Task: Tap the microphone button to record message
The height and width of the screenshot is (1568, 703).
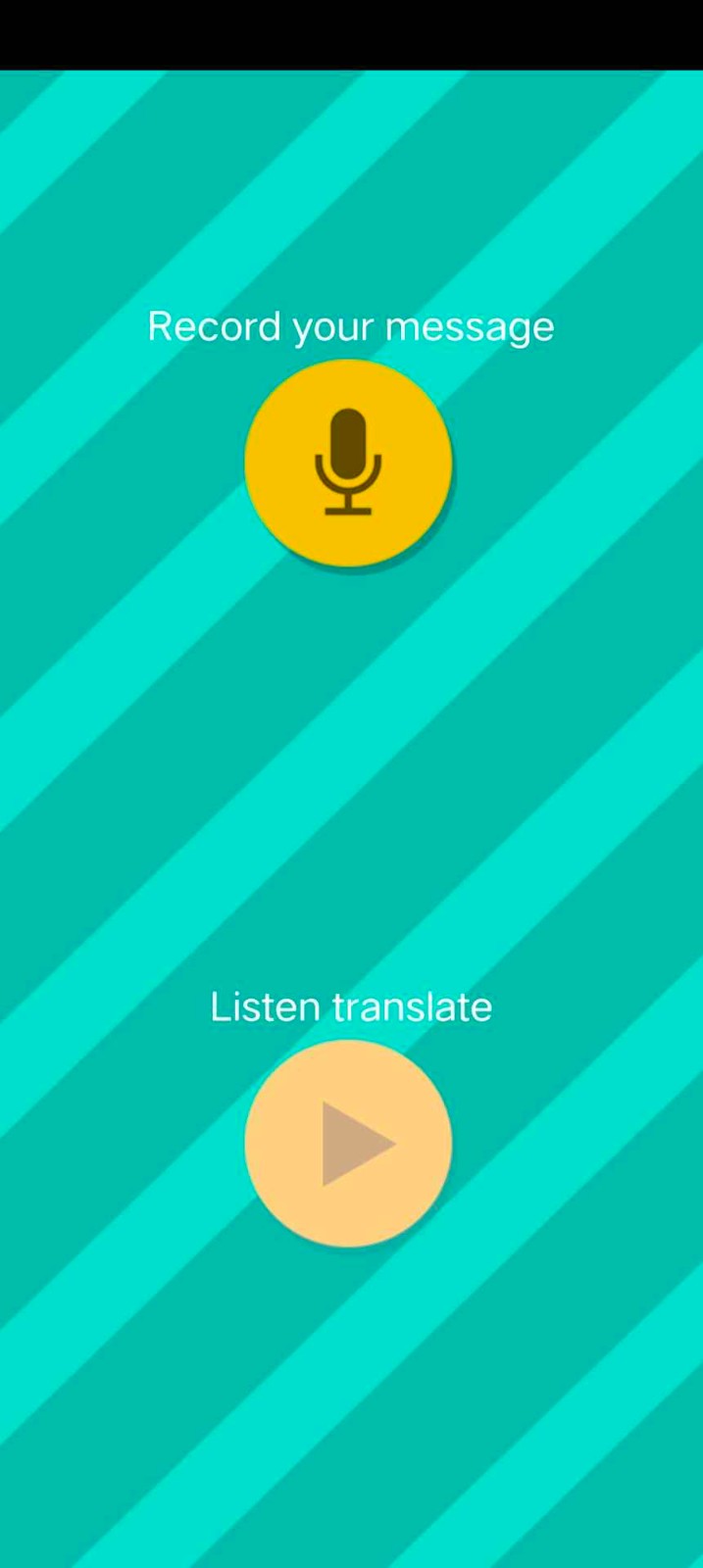Action: [348, 463]
